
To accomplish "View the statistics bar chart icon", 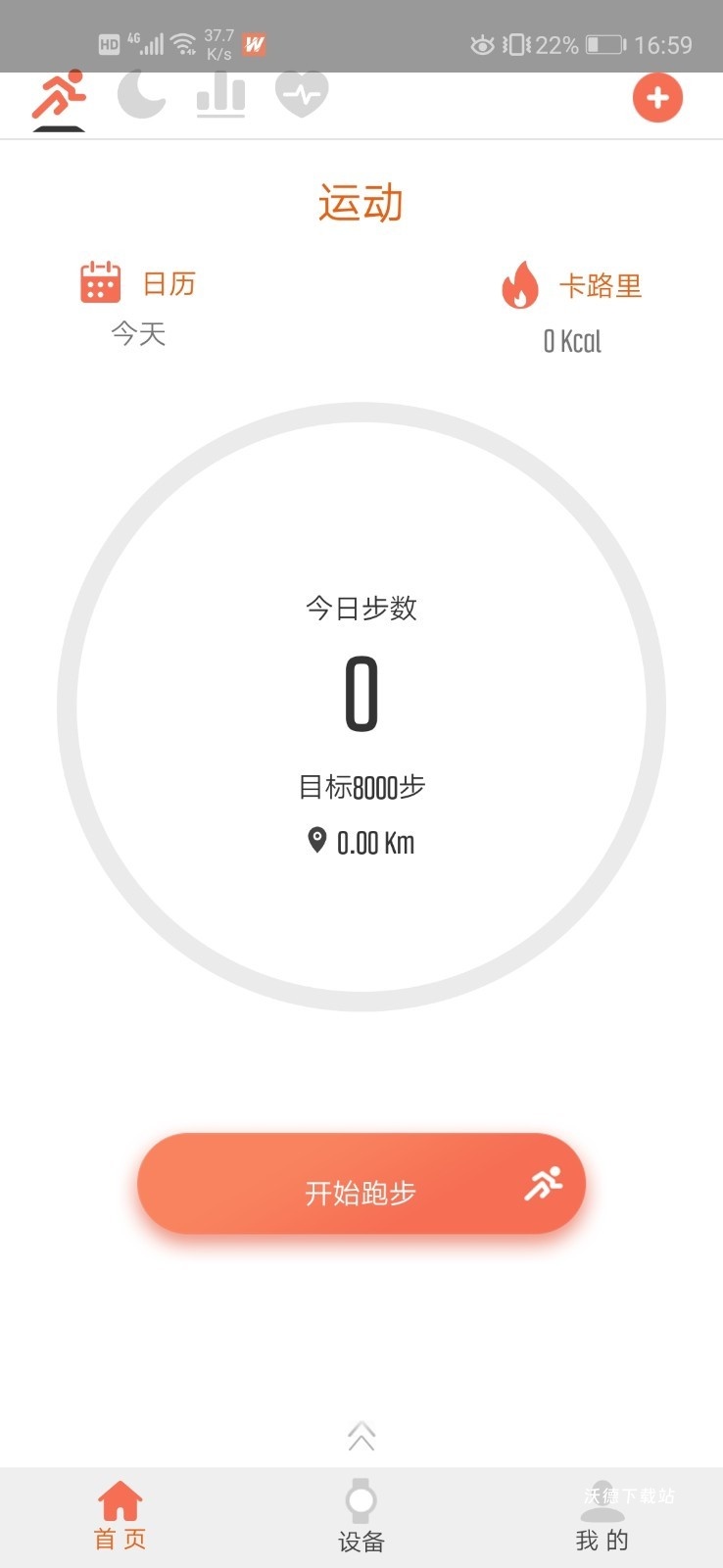I will 220,94.
